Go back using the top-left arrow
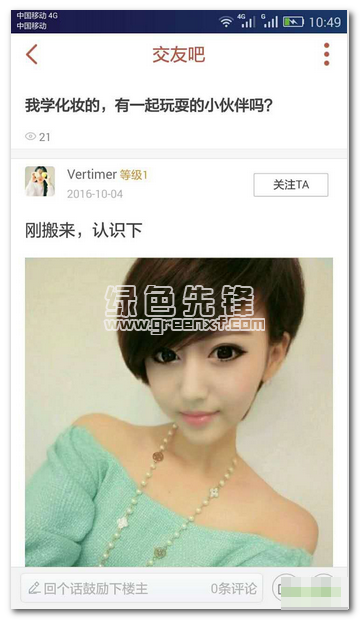Viewport: 360px width, 620px height. [x=32, y=54]
